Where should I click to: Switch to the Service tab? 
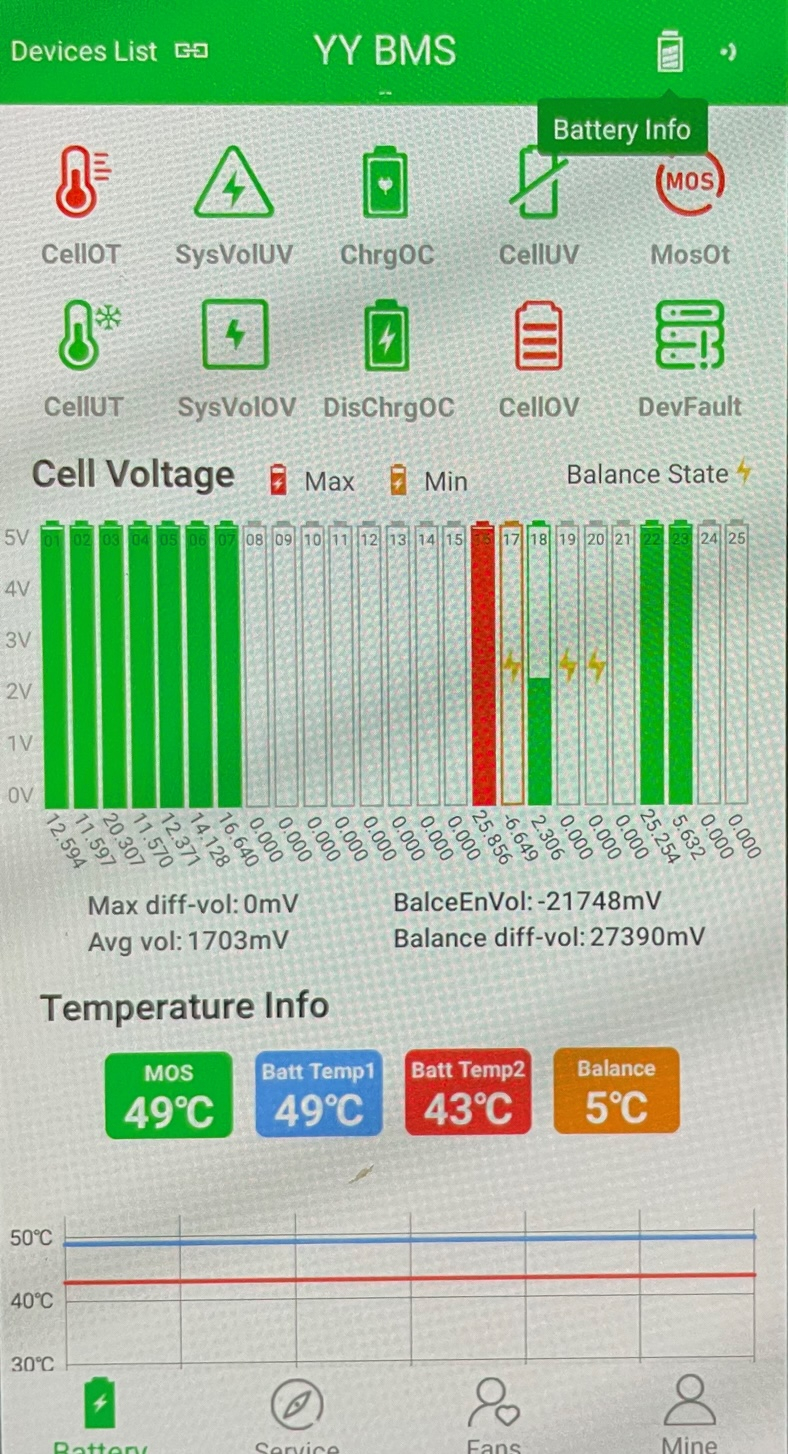(x=297, y=1412)
